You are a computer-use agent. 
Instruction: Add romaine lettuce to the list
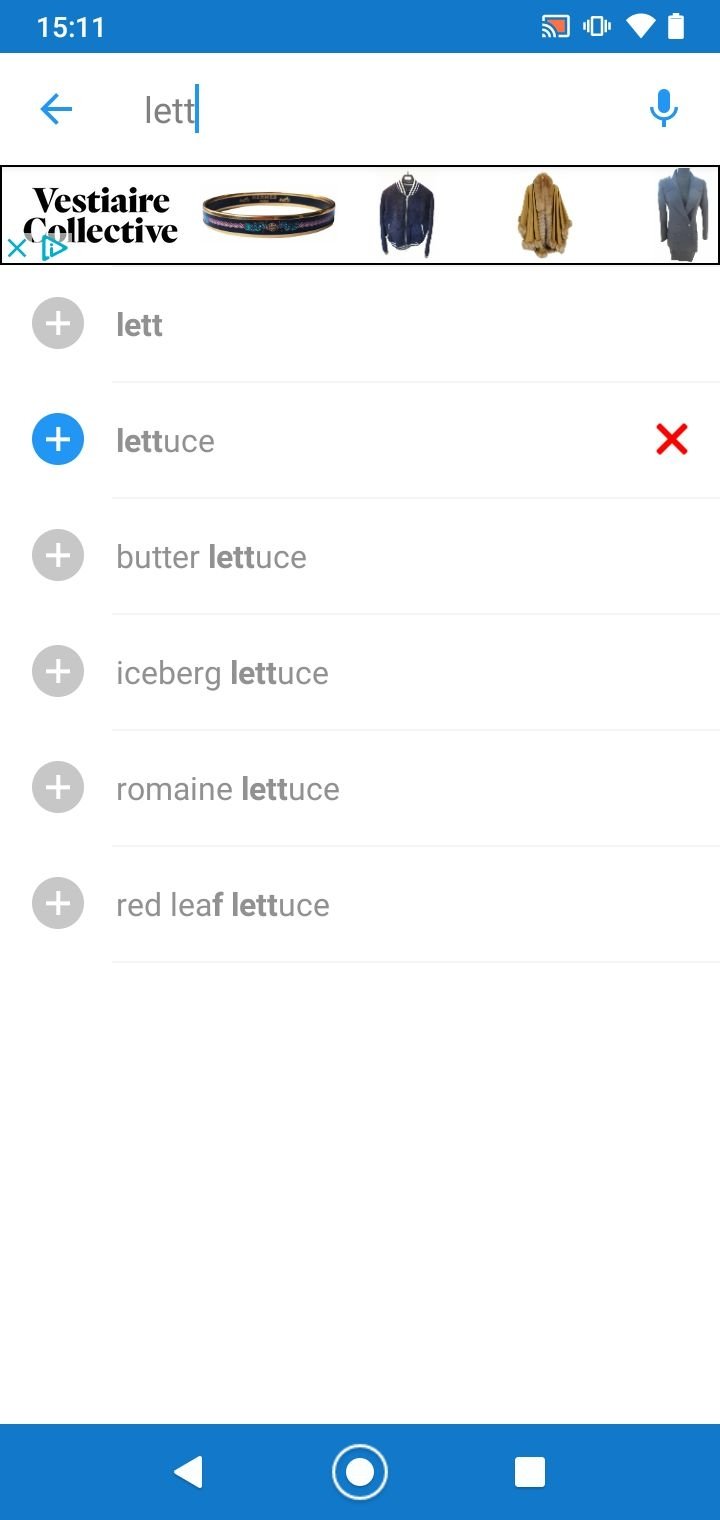coord(58,788)
